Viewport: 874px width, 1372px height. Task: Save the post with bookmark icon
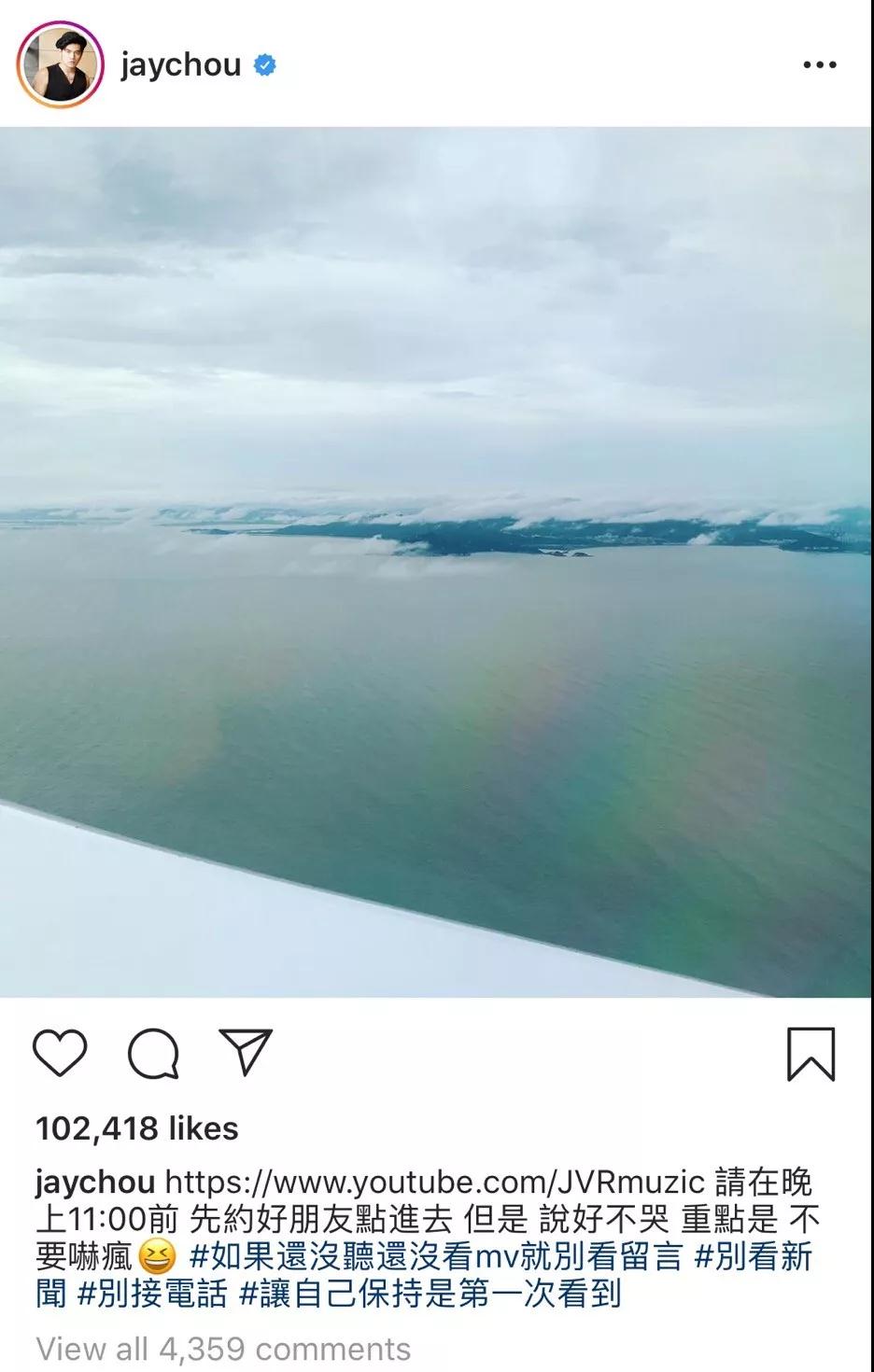pyautogui.click(x=811, y=1054)
